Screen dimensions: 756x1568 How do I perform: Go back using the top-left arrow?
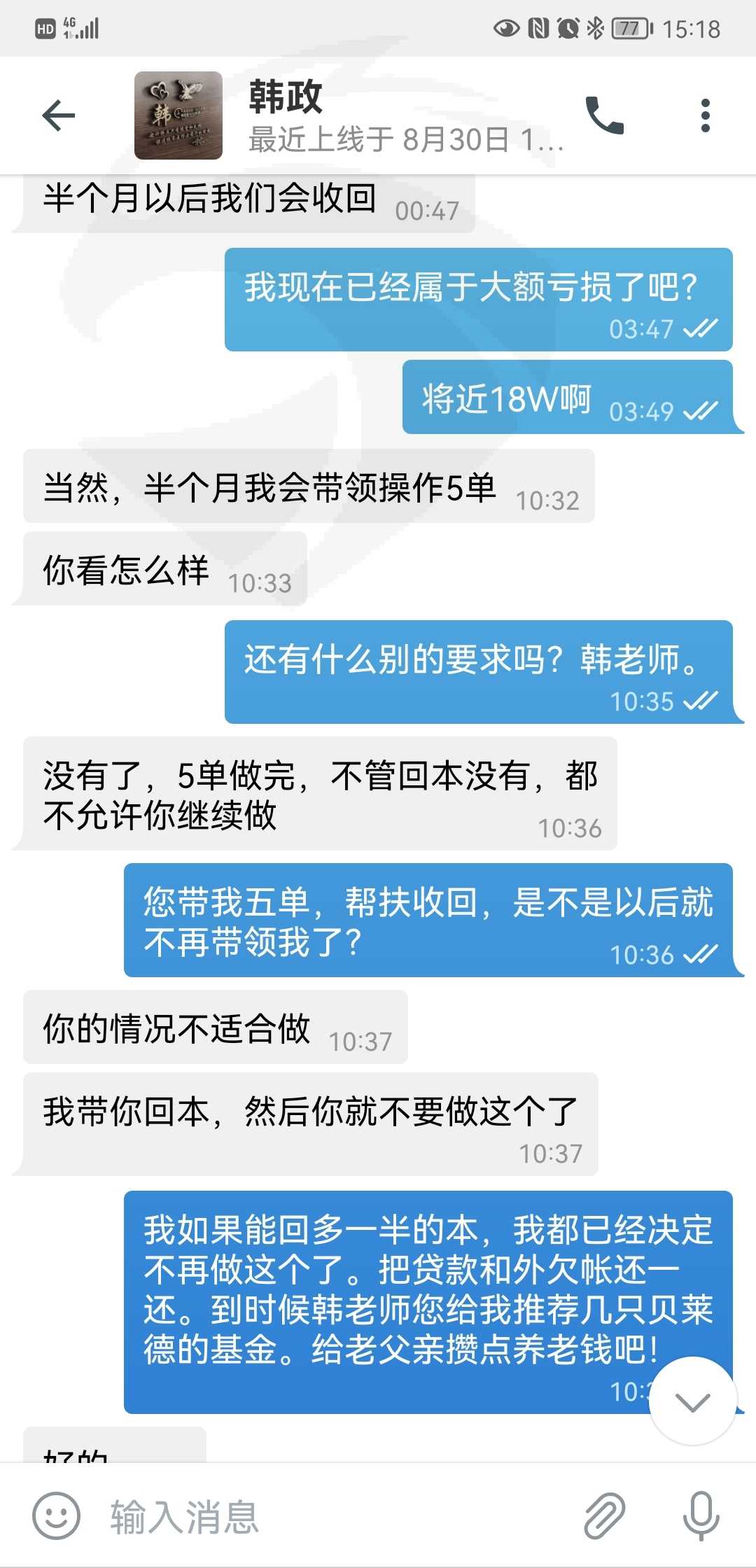[59, 115]
